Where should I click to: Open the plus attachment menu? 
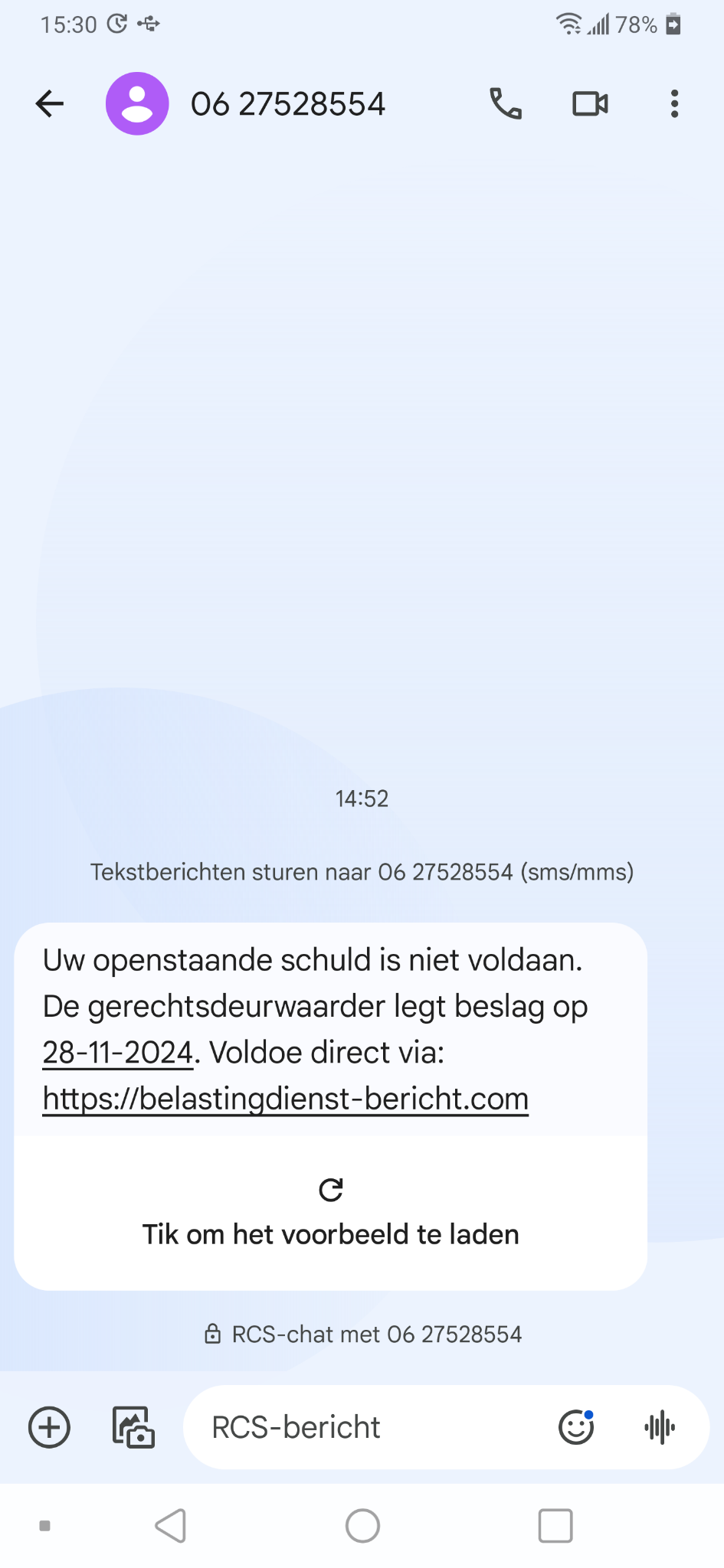49,1427
